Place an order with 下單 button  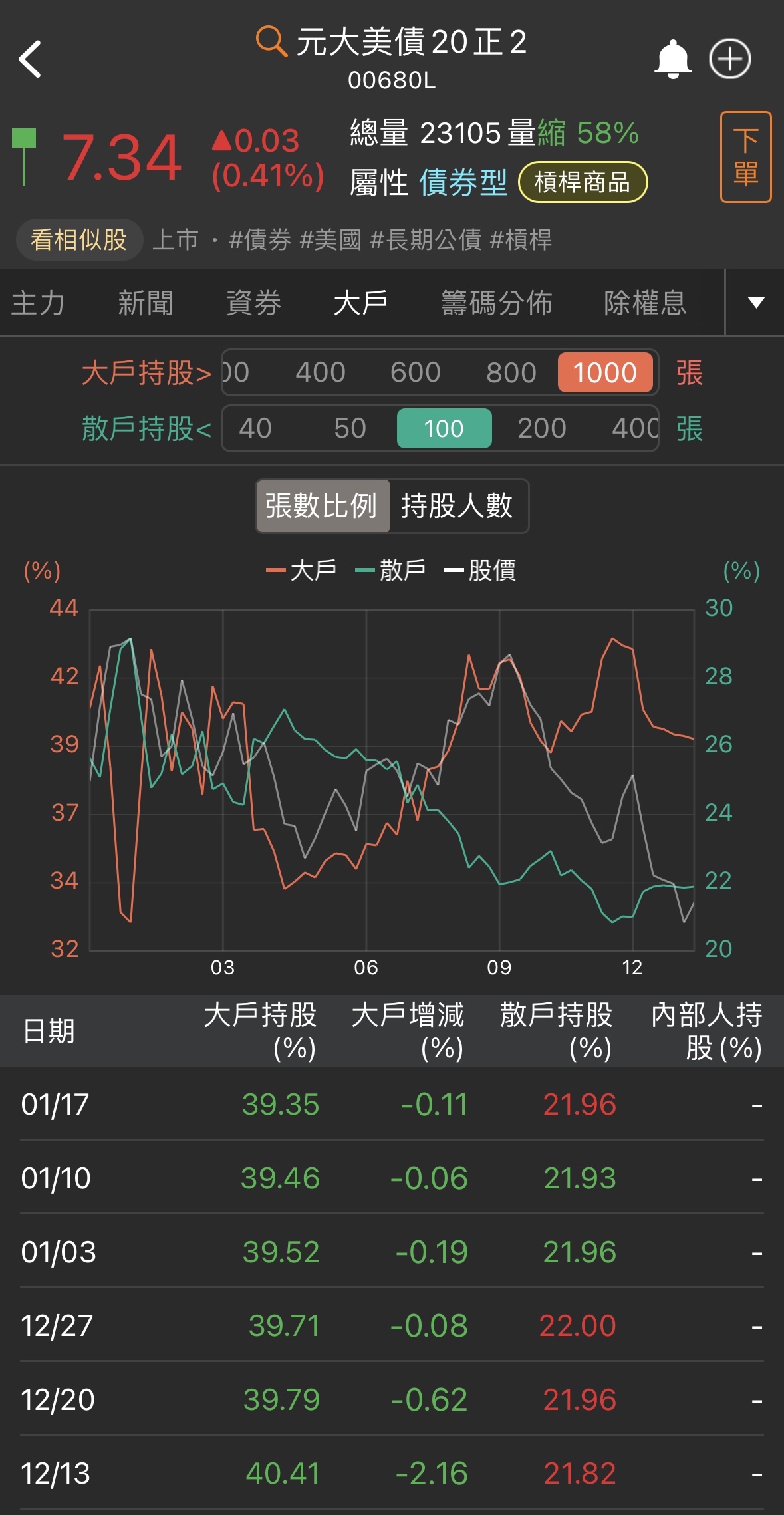pos(745,157)
